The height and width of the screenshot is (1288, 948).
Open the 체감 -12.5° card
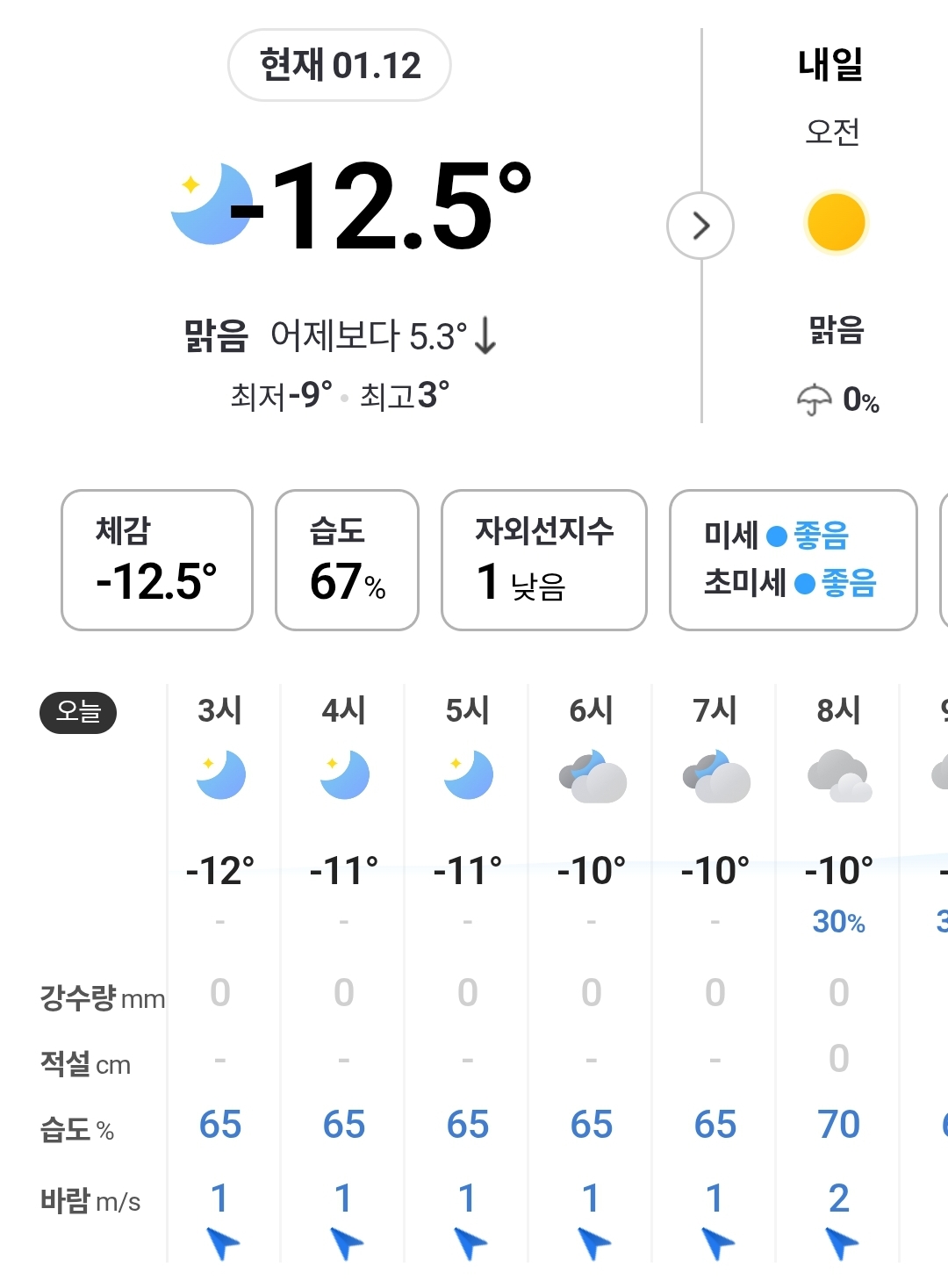[157, 560]
